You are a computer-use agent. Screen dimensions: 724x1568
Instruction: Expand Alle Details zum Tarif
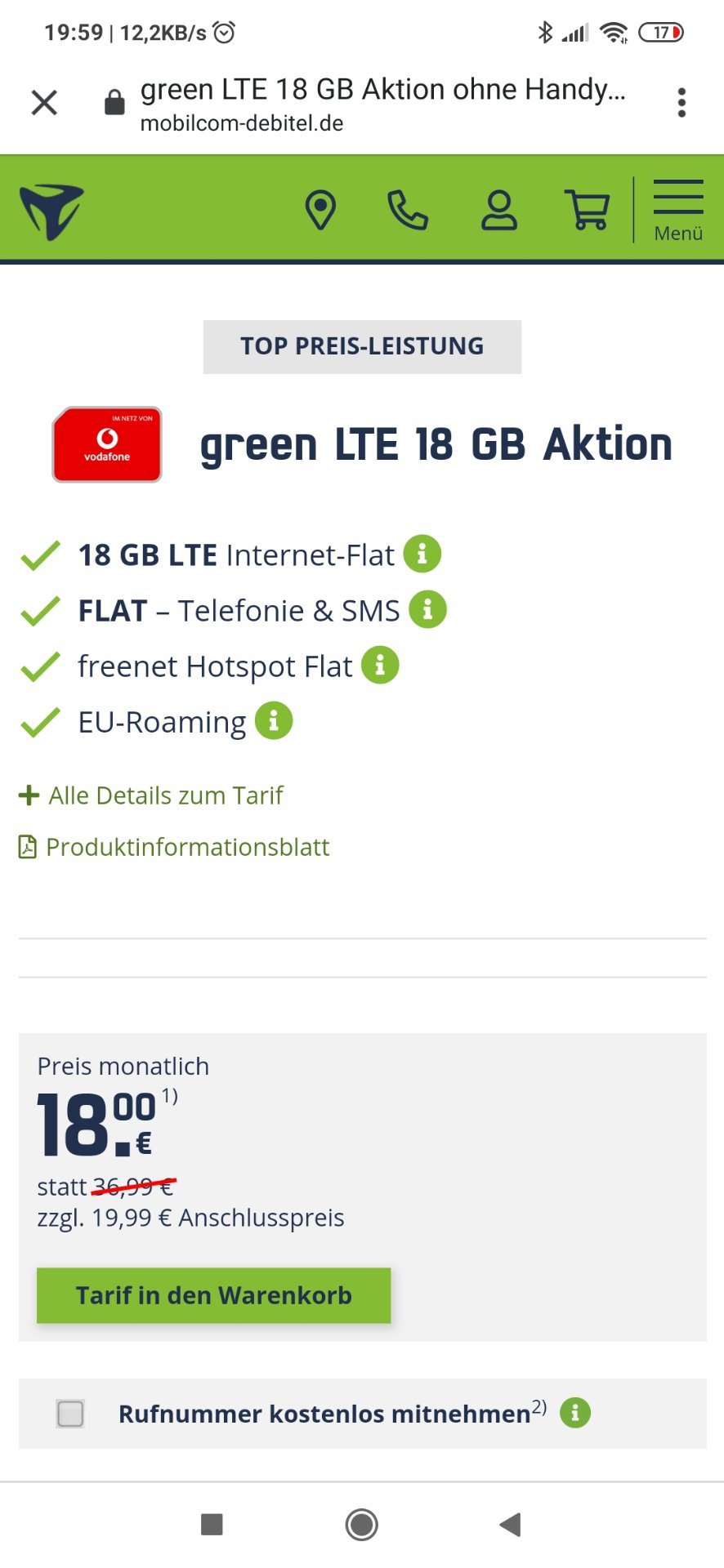pyautogui.click(x=151, y=795)
